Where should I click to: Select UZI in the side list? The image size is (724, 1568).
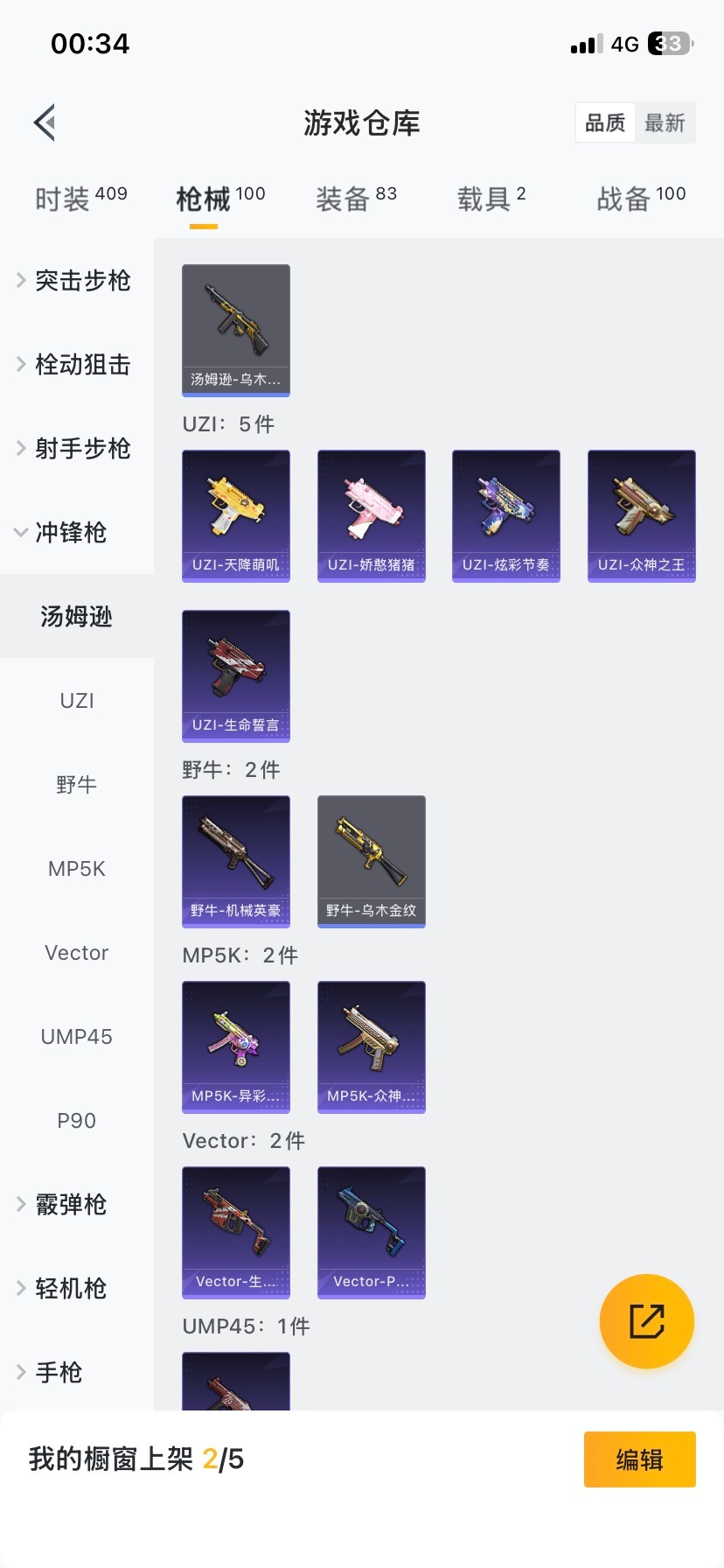tap(77, 700)
